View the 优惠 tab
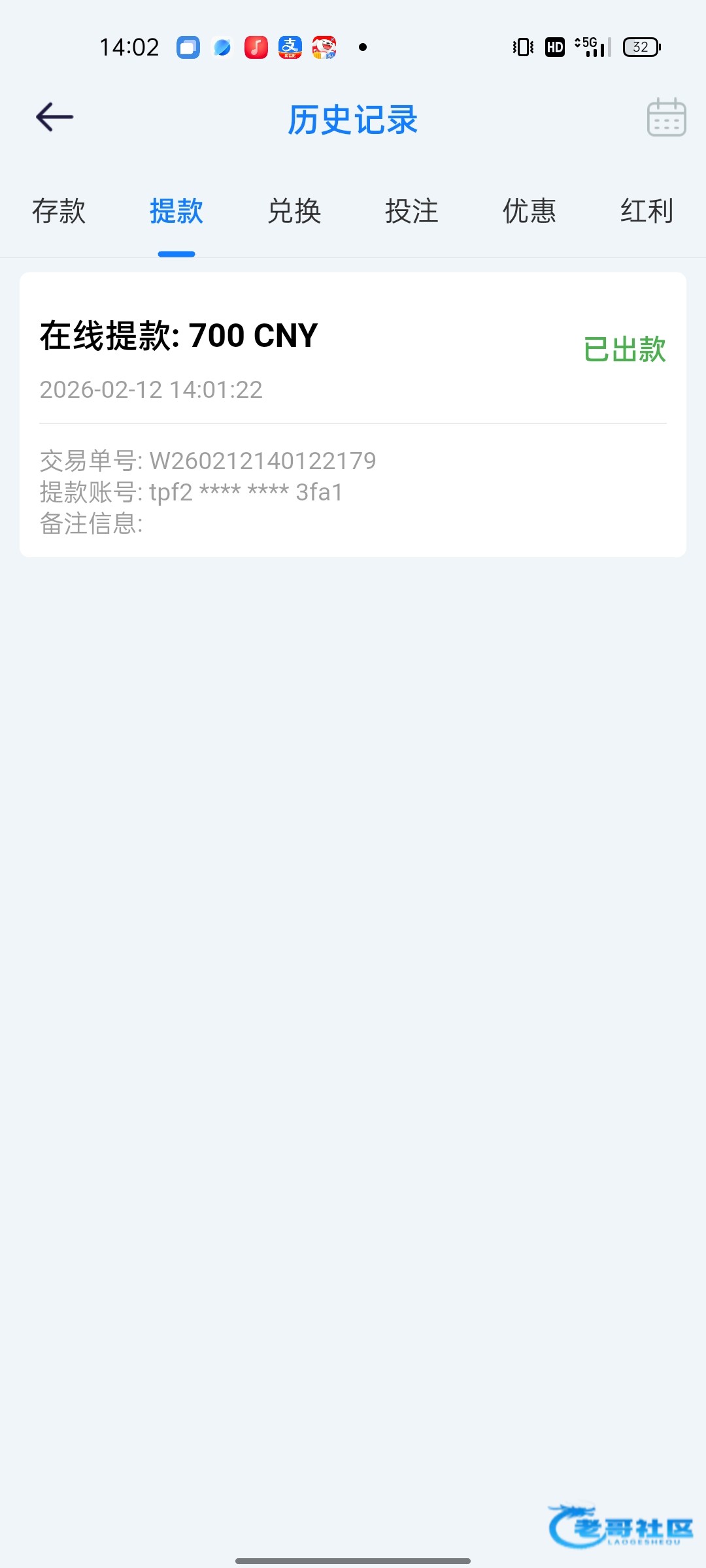The height and width of the screenshot is (1568, 706). coord(529,211)
